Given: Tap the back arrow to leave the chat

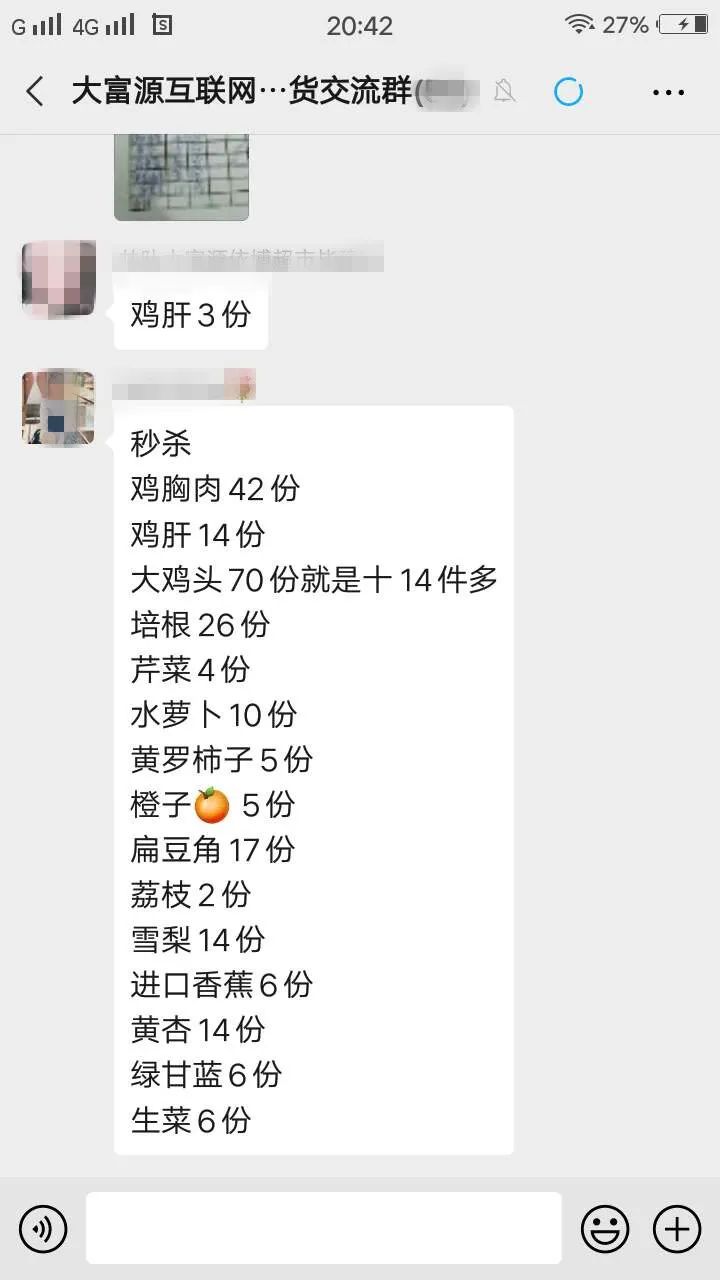Looking at the screenshot, I should point(35,91).
